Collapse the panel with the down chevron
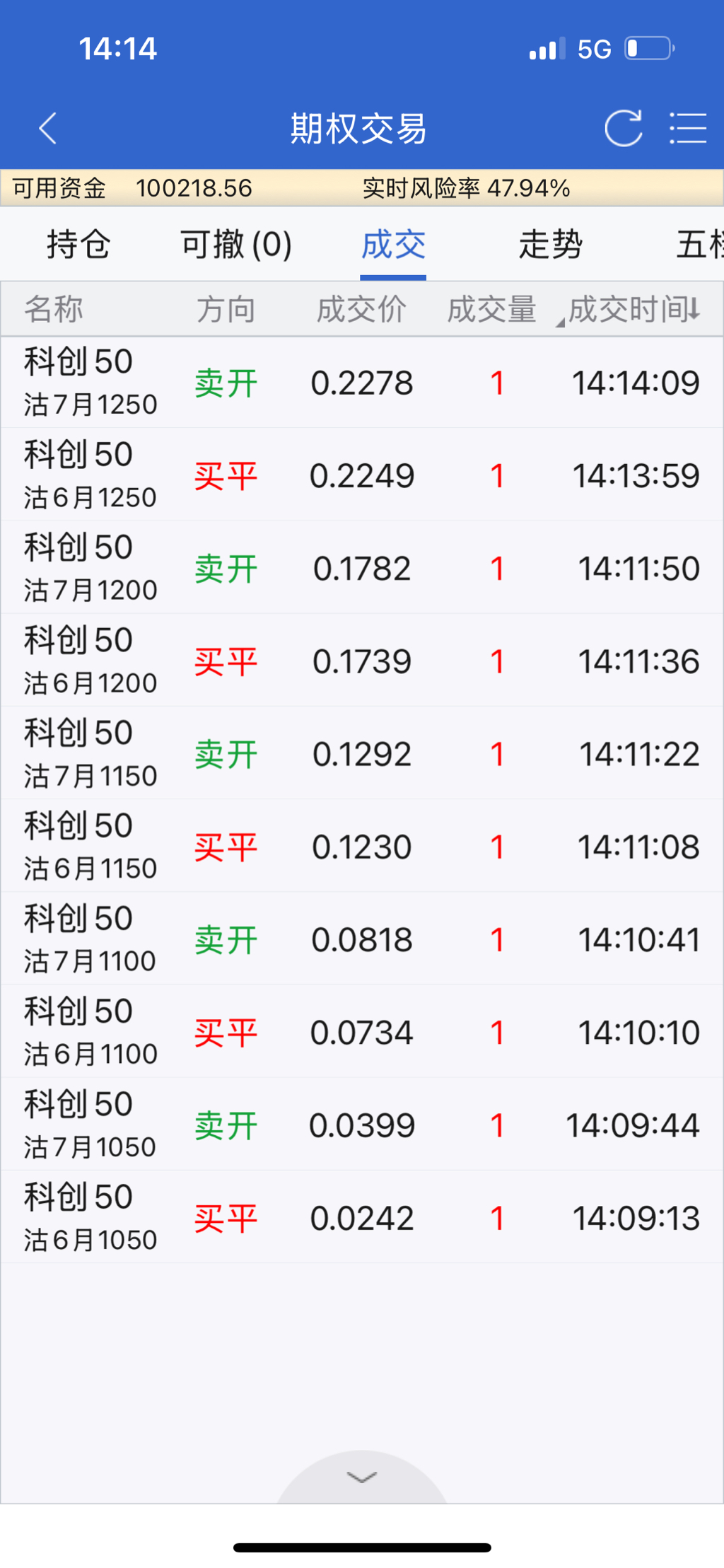This screenshot has height=1568, width=724. [x=362, y=1477]
